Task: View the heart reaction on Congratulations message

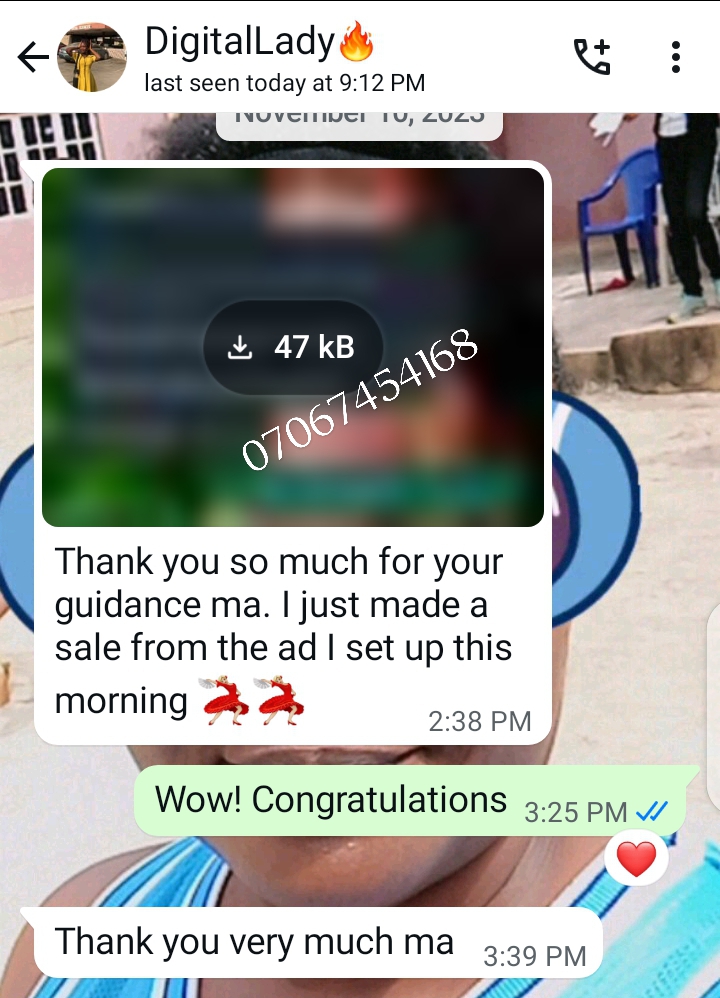Action: coord(636,858)
